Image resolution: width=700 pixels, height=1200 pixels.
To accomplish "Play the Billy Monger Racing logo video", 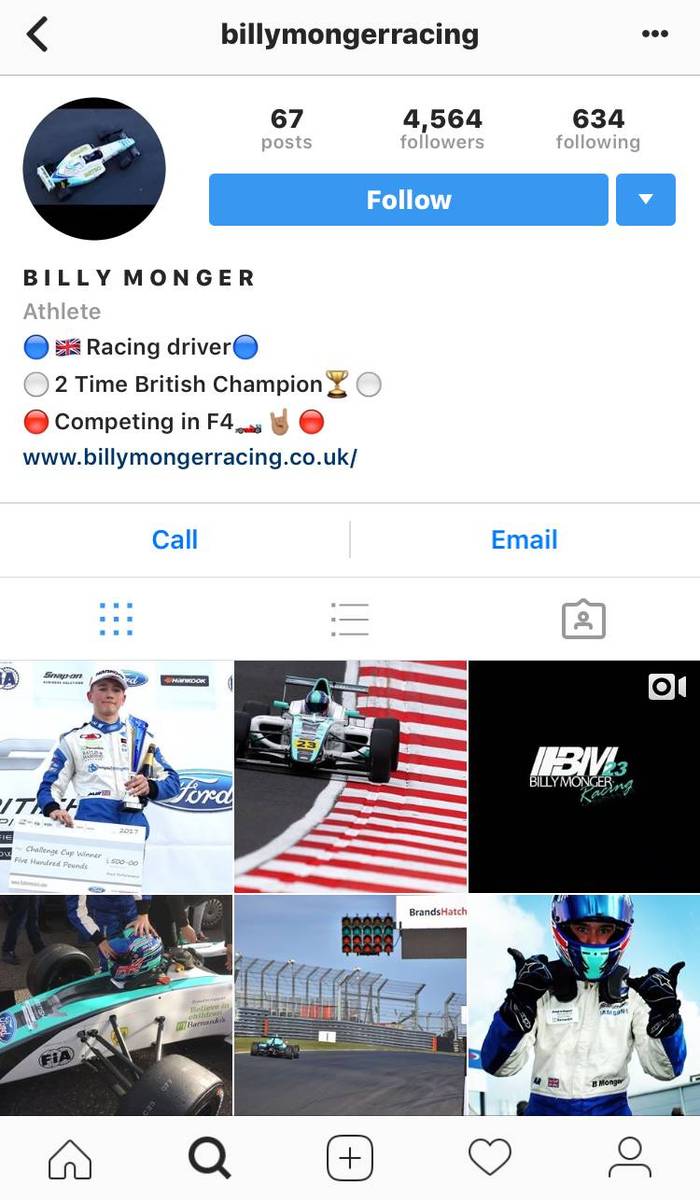I will [x=584, y=776].
